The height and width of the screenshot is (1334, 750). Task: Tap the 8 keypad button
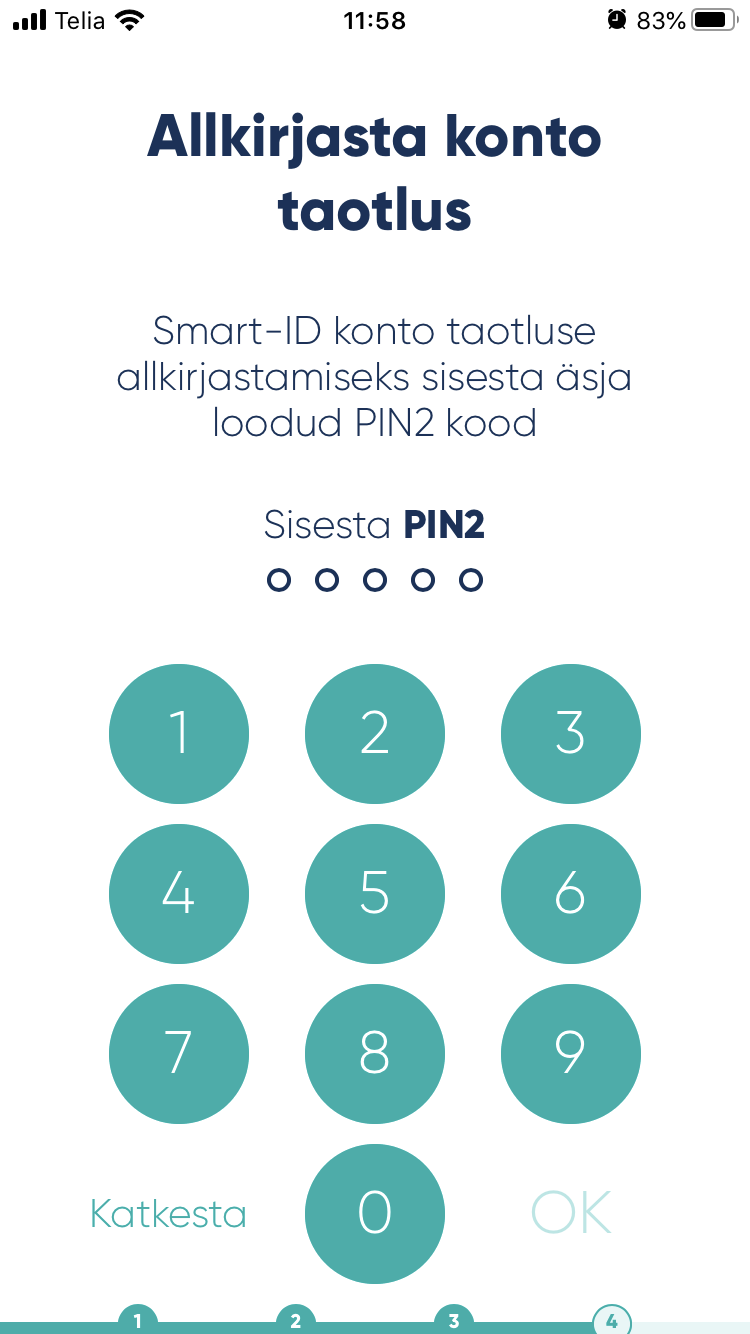tap(375, 1054)
